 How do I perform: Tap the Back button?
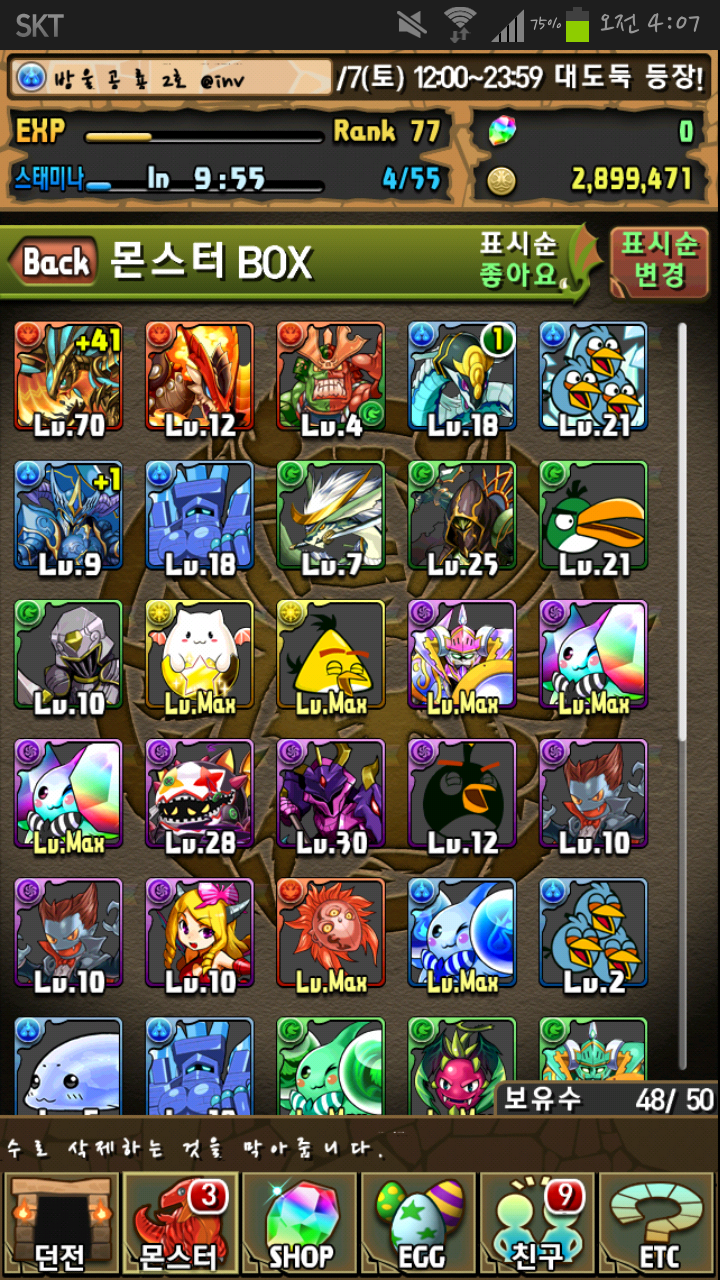[x=55, y=263]
